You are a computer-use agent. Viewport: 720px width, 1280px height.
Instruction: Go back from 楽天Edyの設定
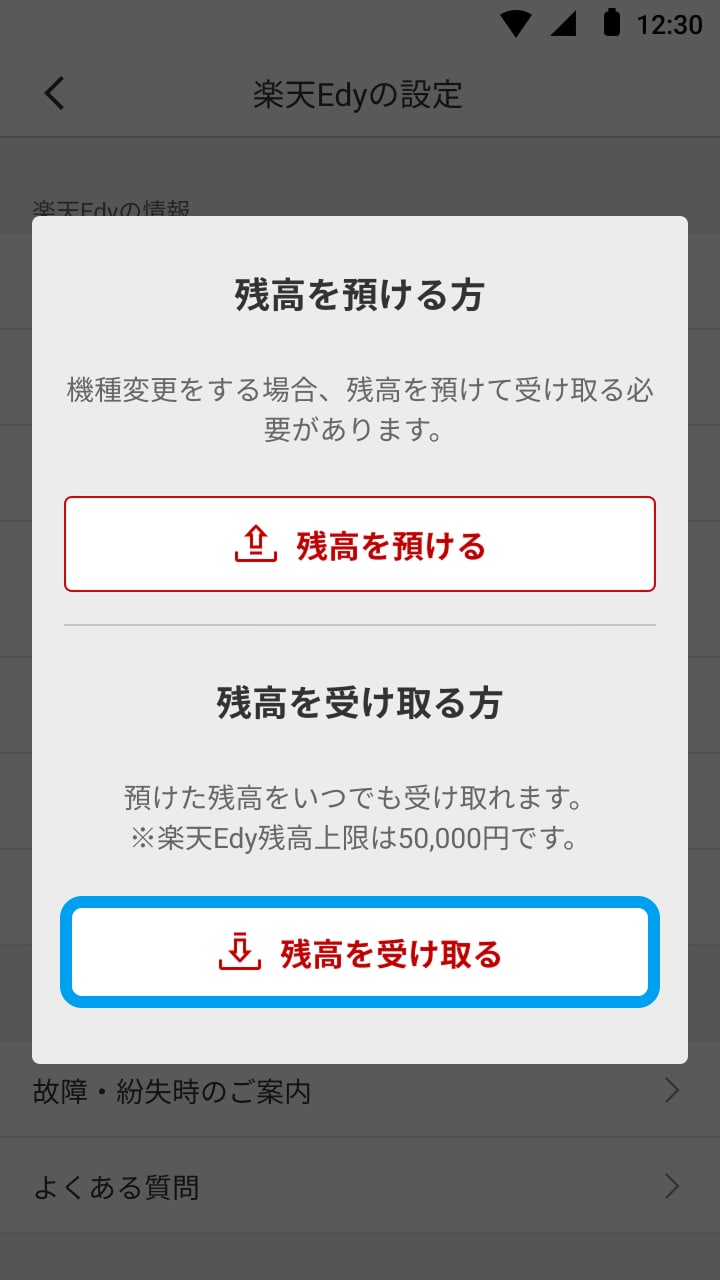click(x=54, y=94)
